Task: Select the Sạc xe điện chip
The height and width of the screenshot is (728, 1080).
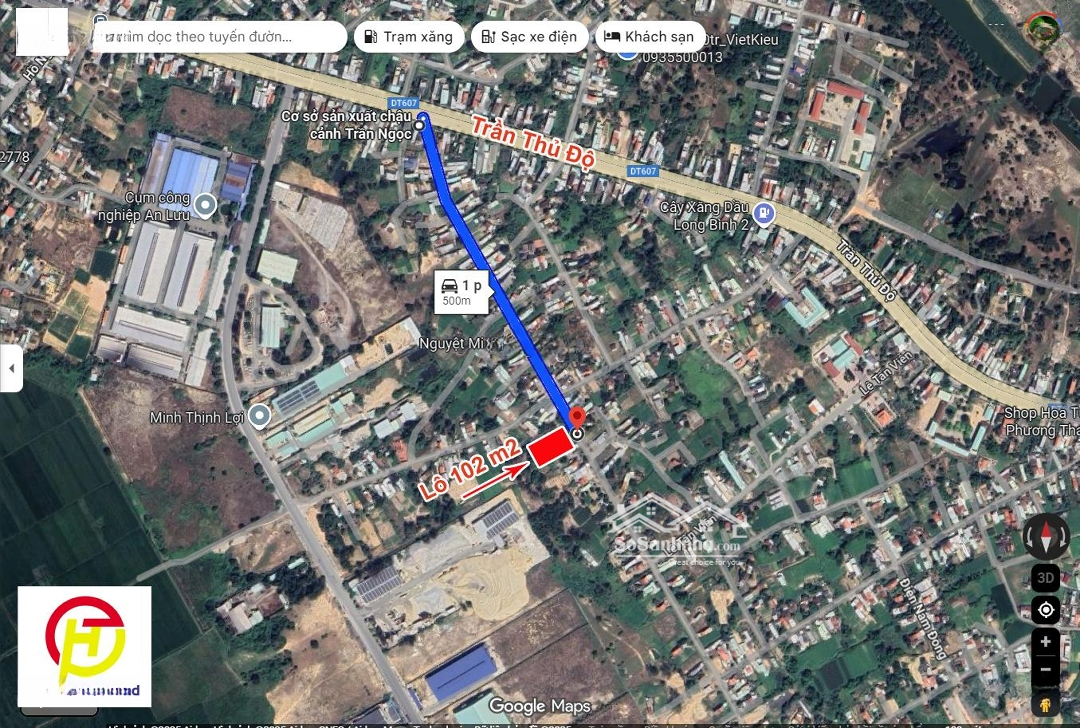Action: coord(529,37)
